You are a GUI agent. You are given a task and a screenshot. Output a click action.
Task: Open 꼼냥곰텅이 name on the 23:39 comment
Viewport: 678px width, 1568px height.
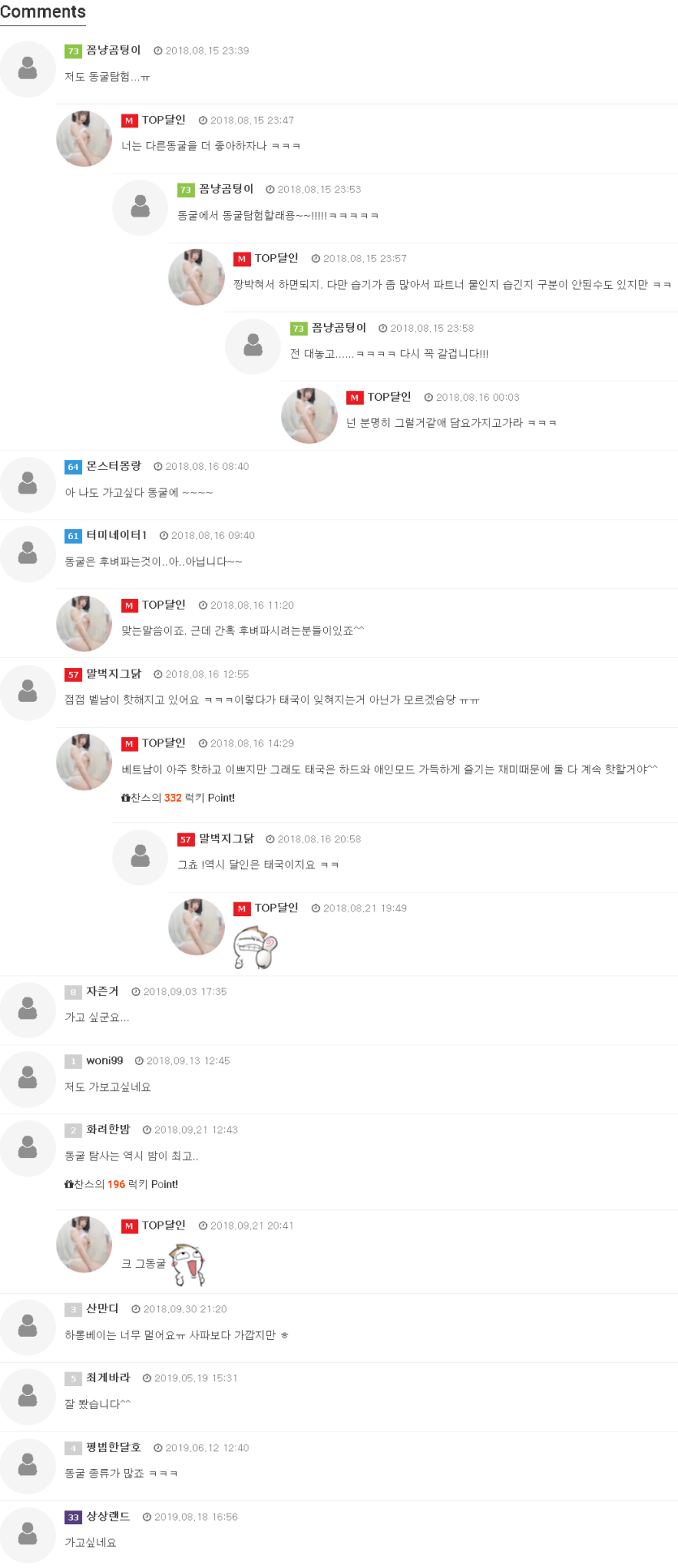click(114, 50)
